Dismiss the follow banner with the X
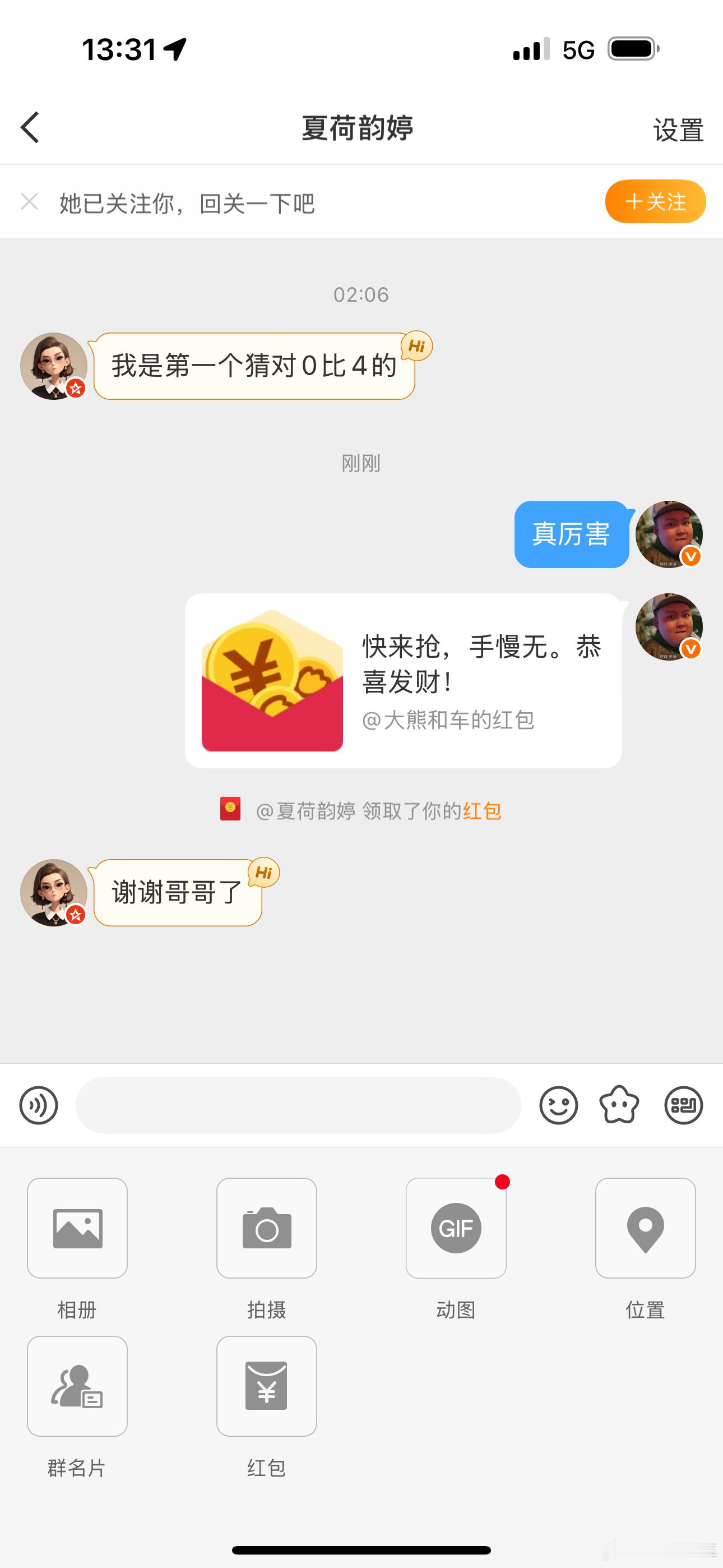This screenshot has width=723, height=1568. tap(29, 201)
